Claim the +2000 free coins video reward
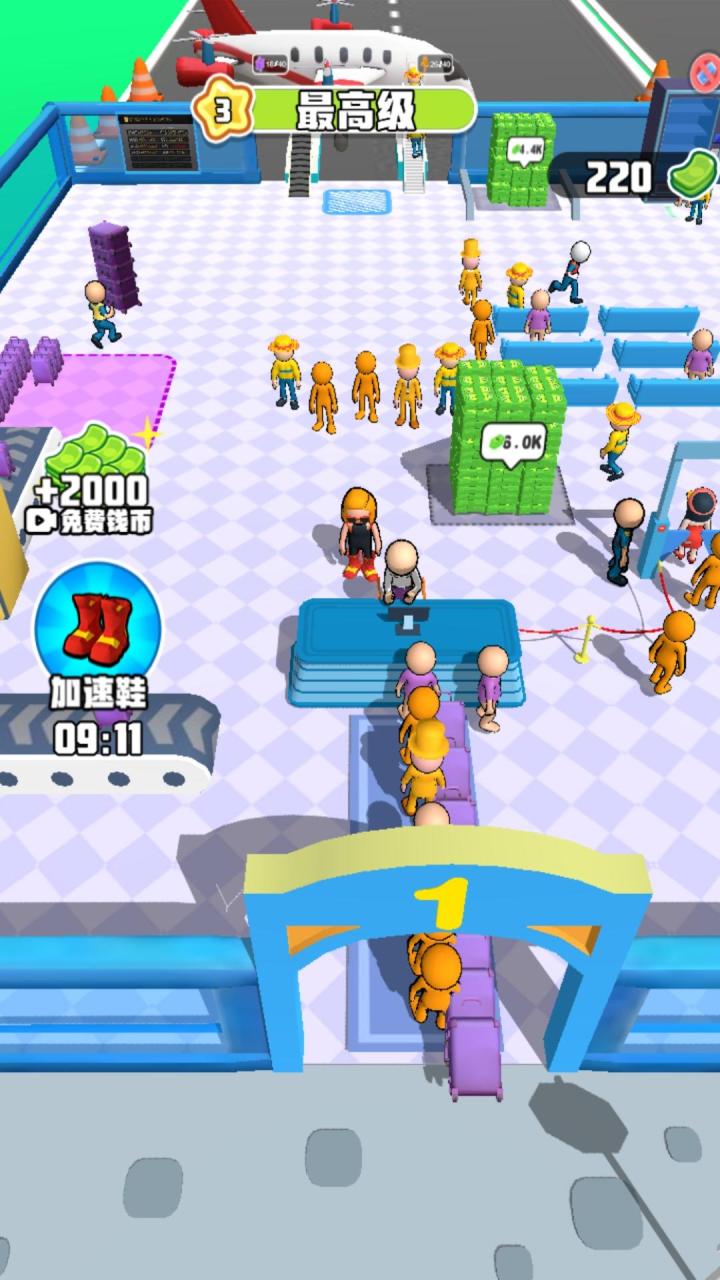The image size is (720, 1280). 94,479
